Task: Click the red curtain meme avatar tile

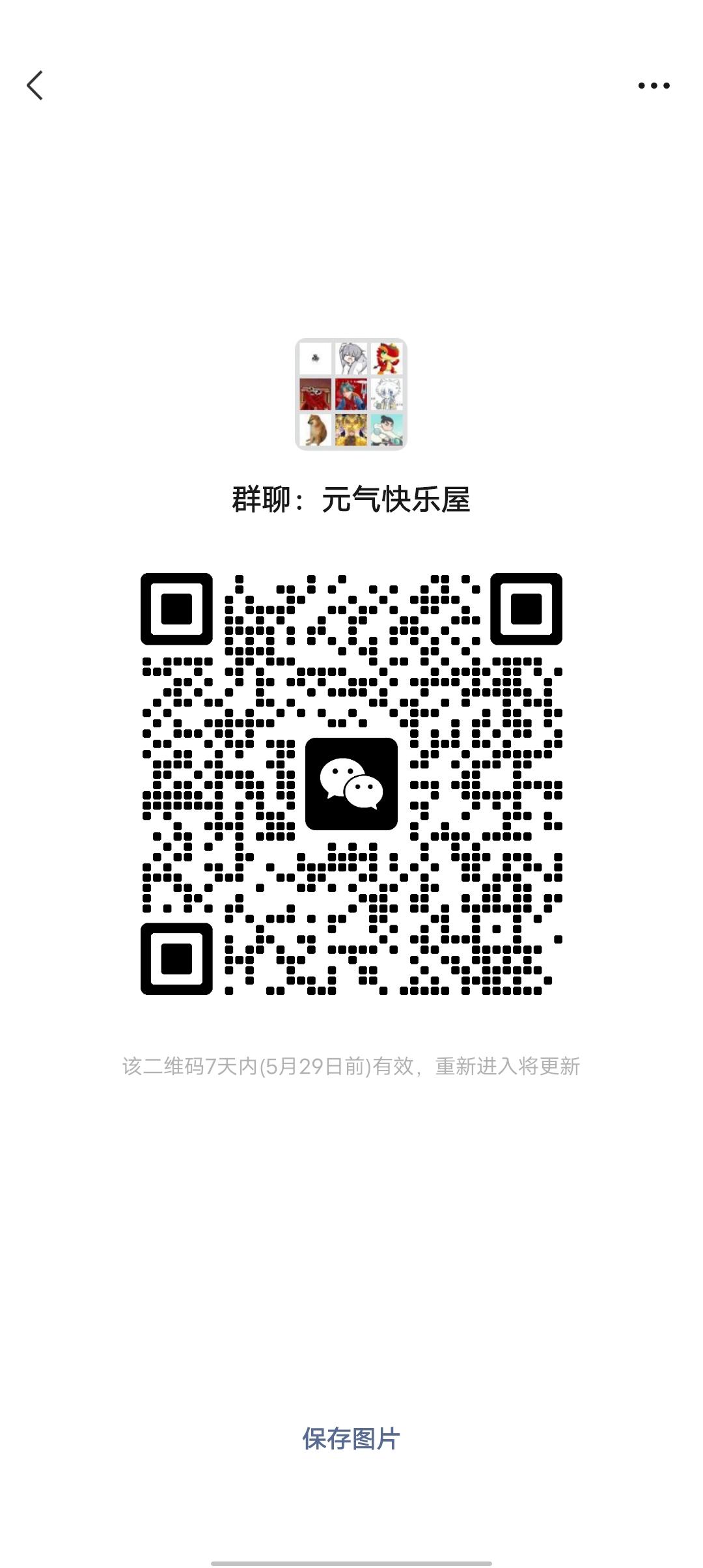Action: (314, 394)
